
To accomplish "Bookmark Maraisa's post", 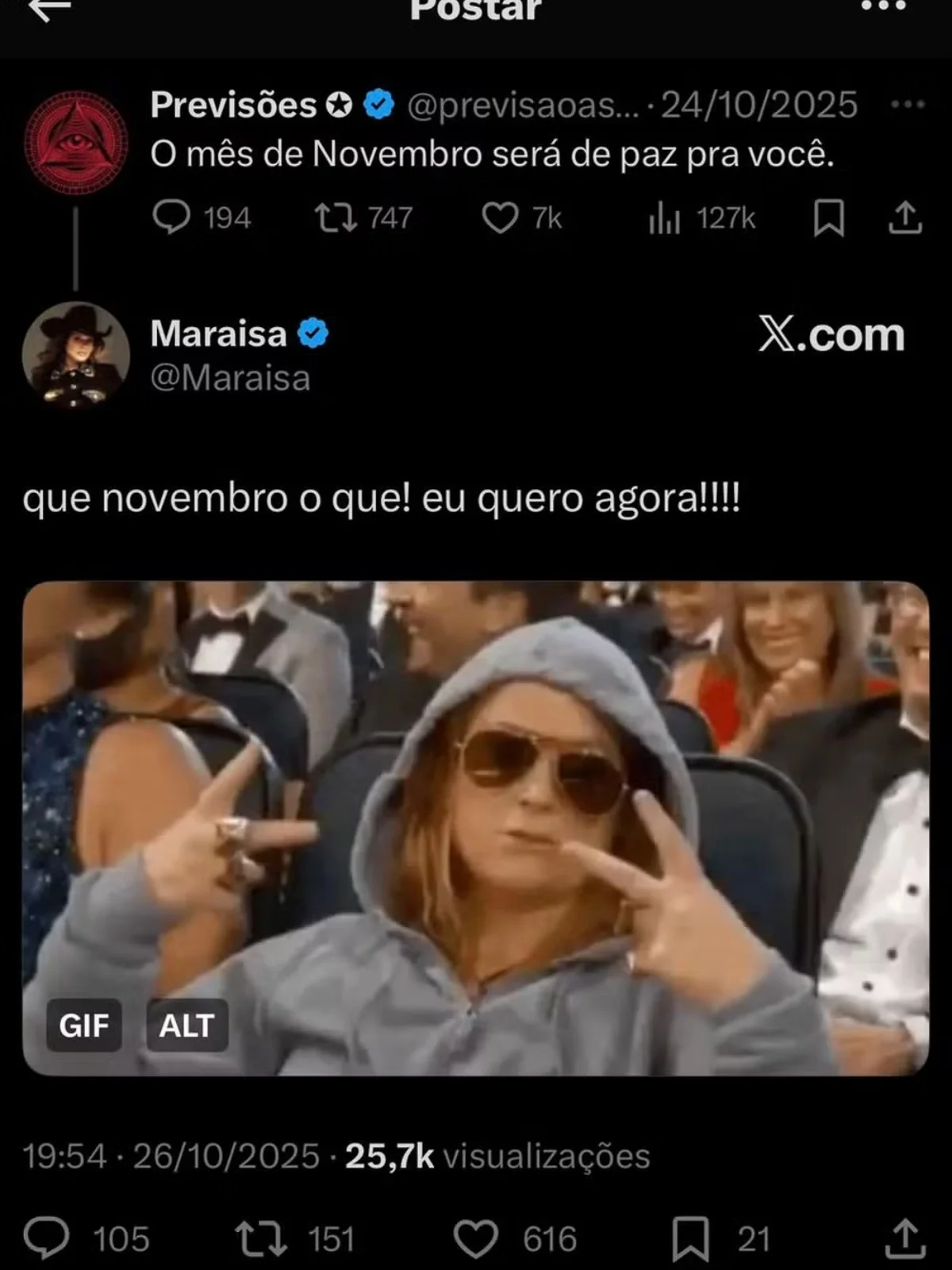I will (691, 1238).
